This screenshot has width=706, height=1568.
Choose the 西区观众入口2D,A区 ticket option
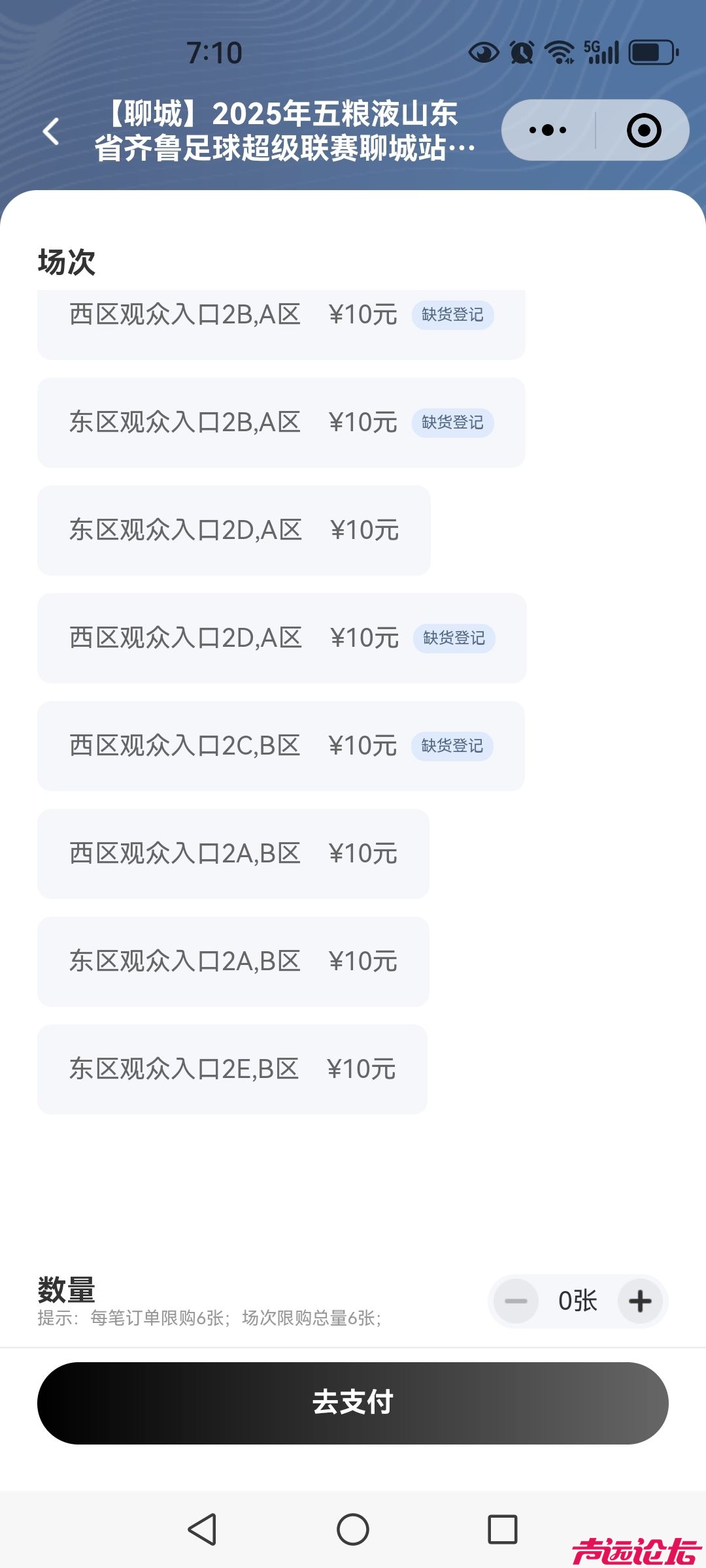(282, 638)
